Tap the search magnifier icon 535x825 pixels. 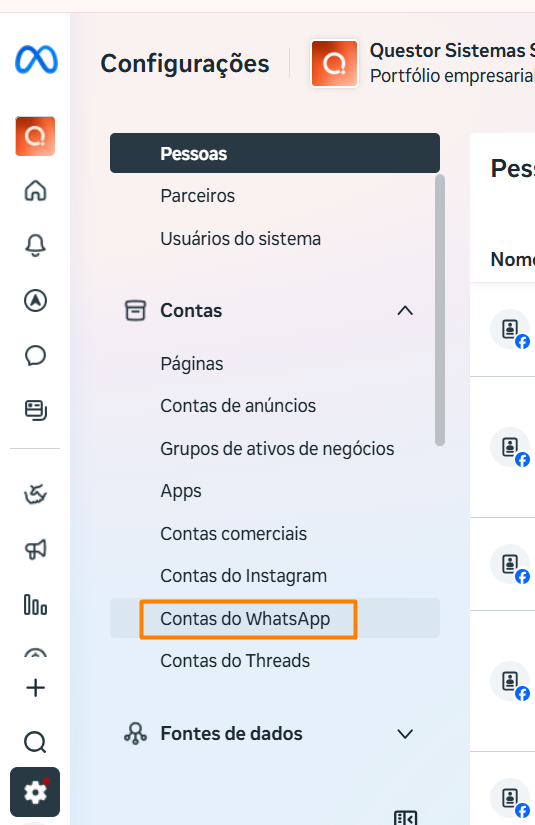(35, 742)
